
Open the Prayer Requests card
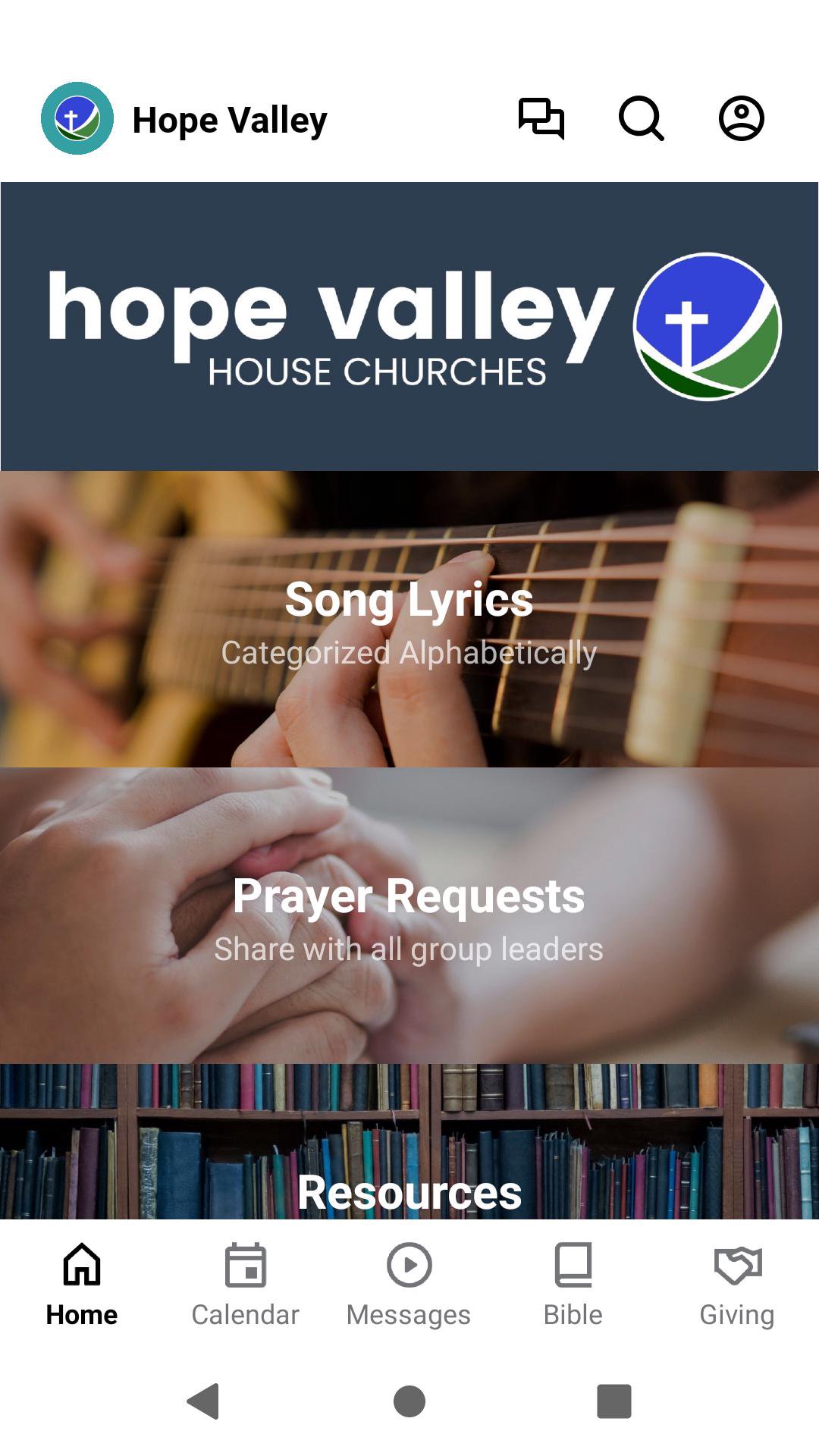pyautogui.click(x=409, y=915)
